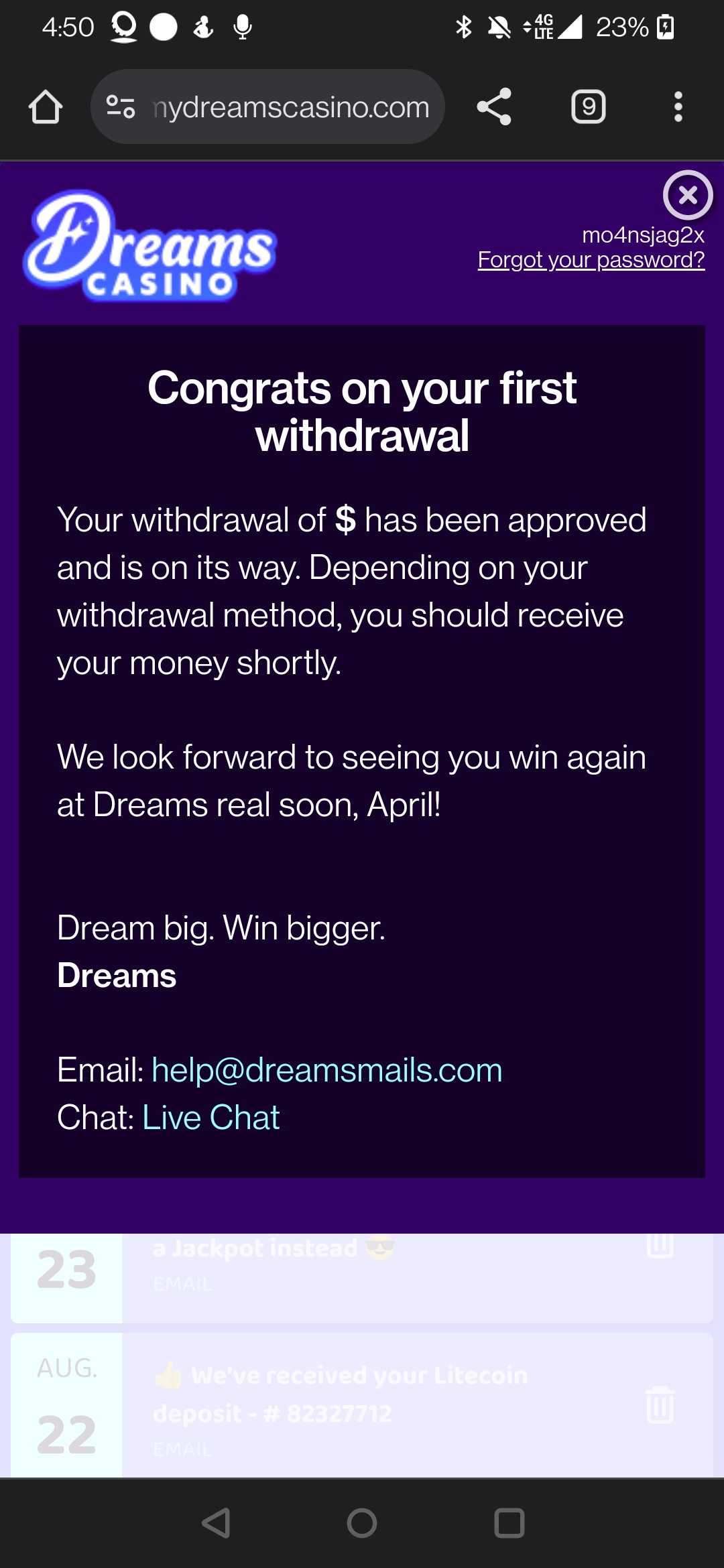Image resolution: width=724 pixels, height=1568 pixels.
Task: Open the browser overflow menu
Action: pyautogui.click(x=678, y=107)
